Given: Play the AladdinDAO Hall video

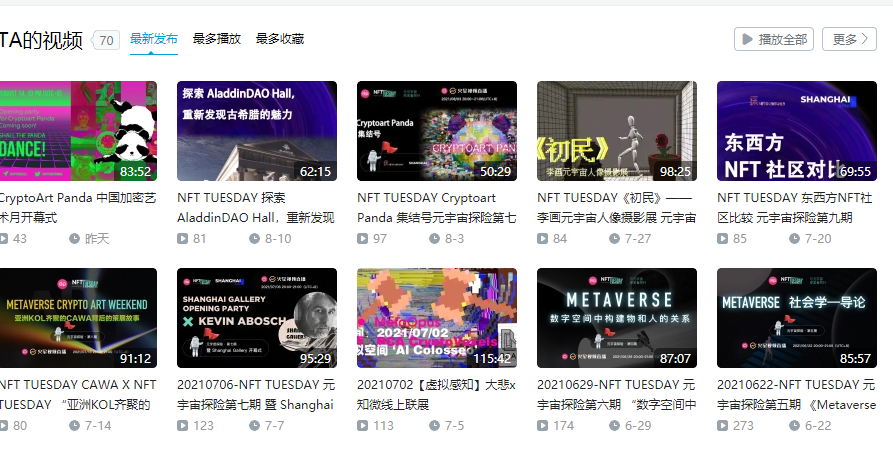Looking at the screenshot, I should (x=257, y=131).
